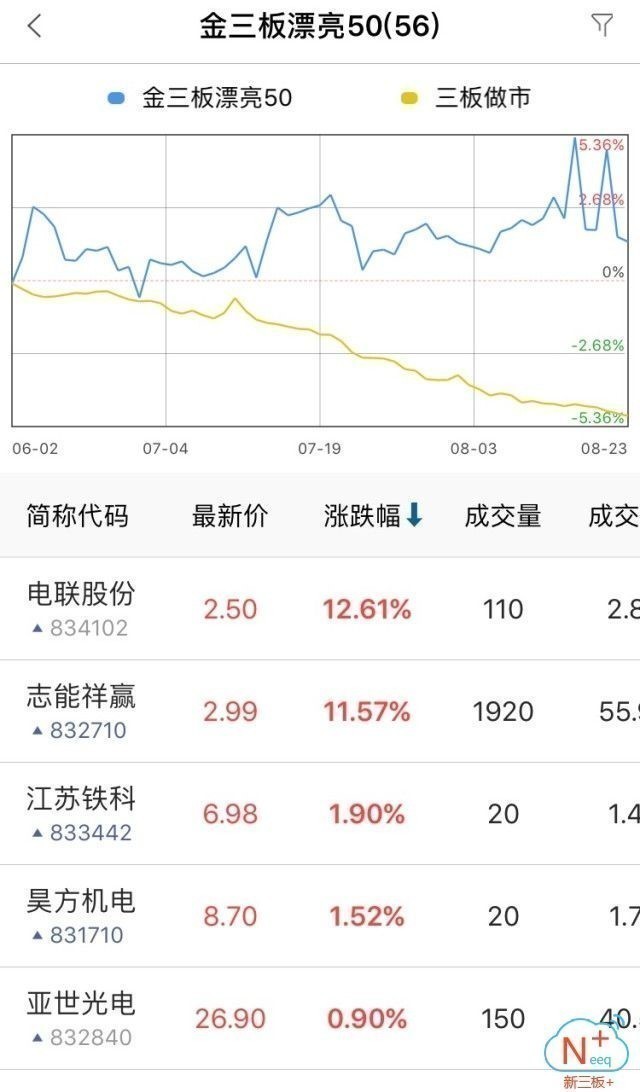The height and width of the screenshot is (1092, 640).
Task: Open stock 昊方机电 831710
Action: coord(320,916)
